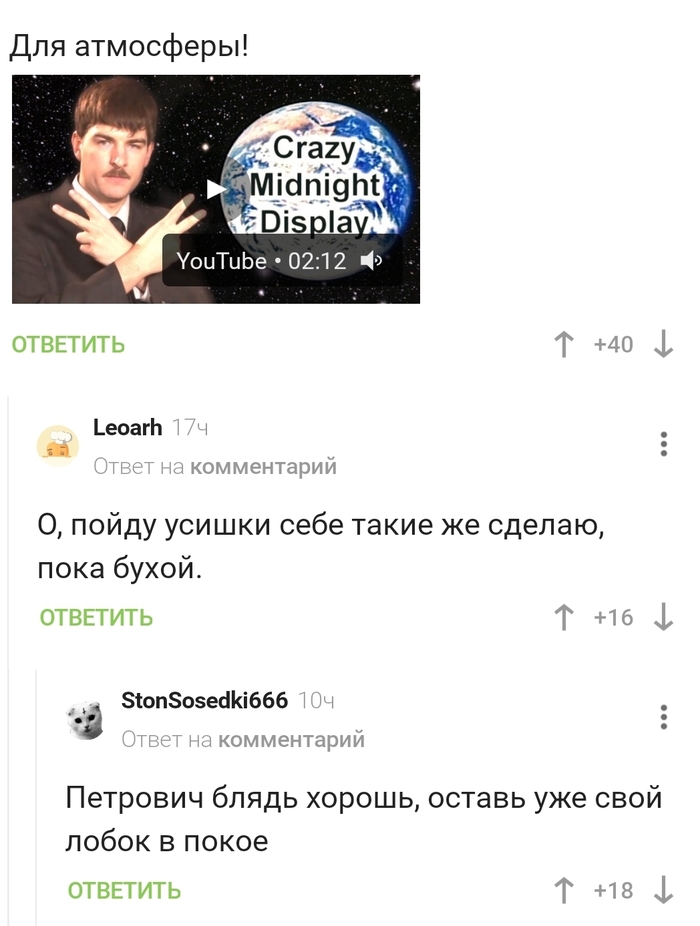Screen dimensions: 700x926
Task: Reply to StonSosedki666's comment
Action: (124, 890)
